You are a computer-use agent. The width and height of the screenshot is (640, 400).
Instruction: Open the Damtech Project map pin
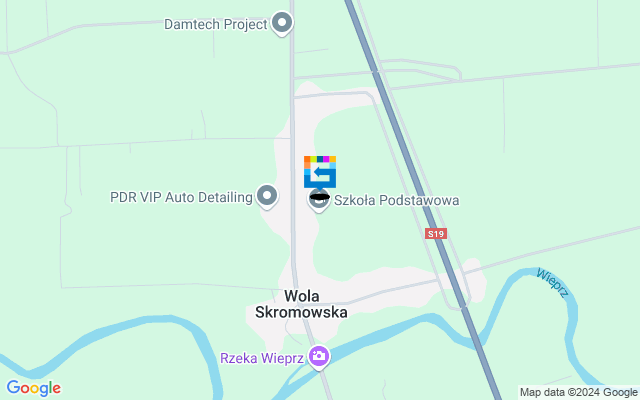282,22
